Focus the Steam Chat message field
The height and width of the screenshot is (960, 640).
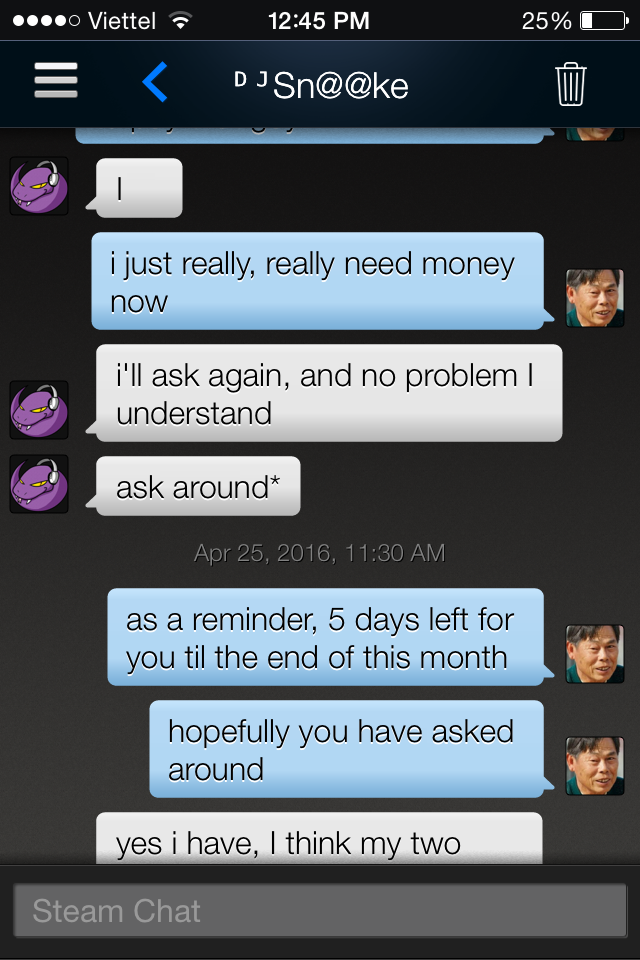320,910
